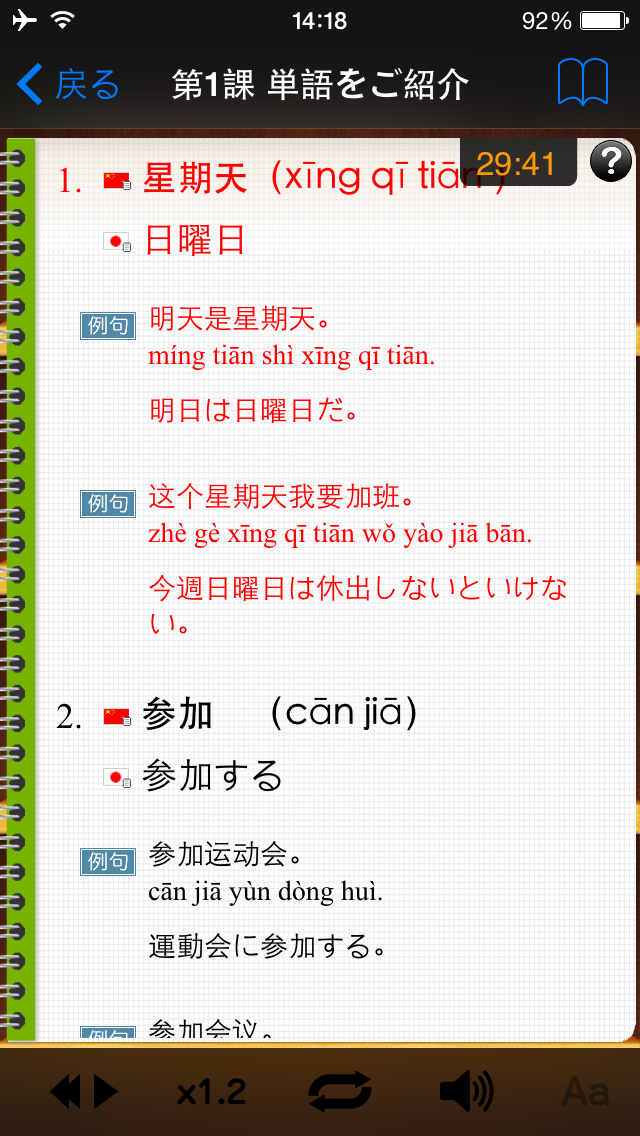
Task: Toggle the speaker sound
Action: [466, 1092]
